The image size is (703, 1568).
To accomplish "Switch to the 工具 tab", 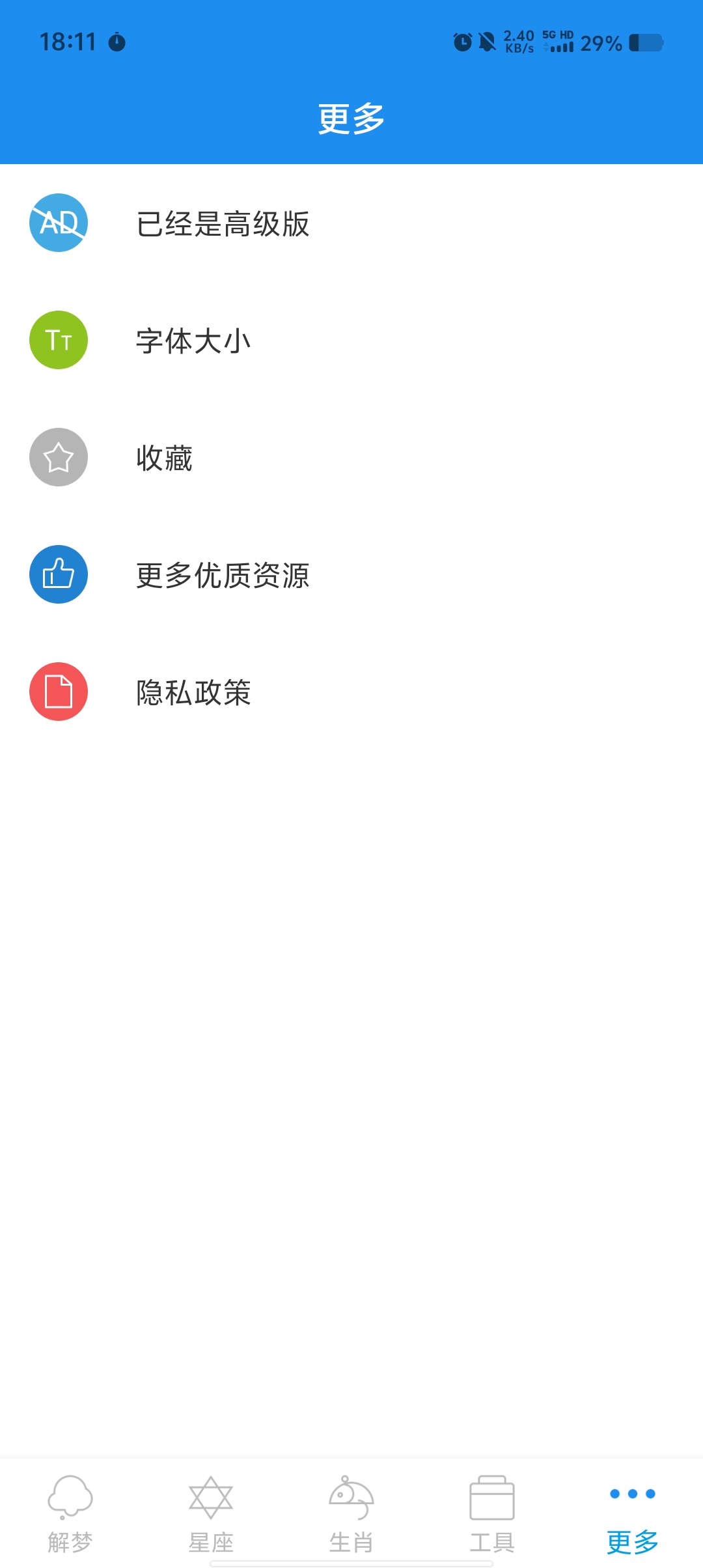I will [492, 1513].
